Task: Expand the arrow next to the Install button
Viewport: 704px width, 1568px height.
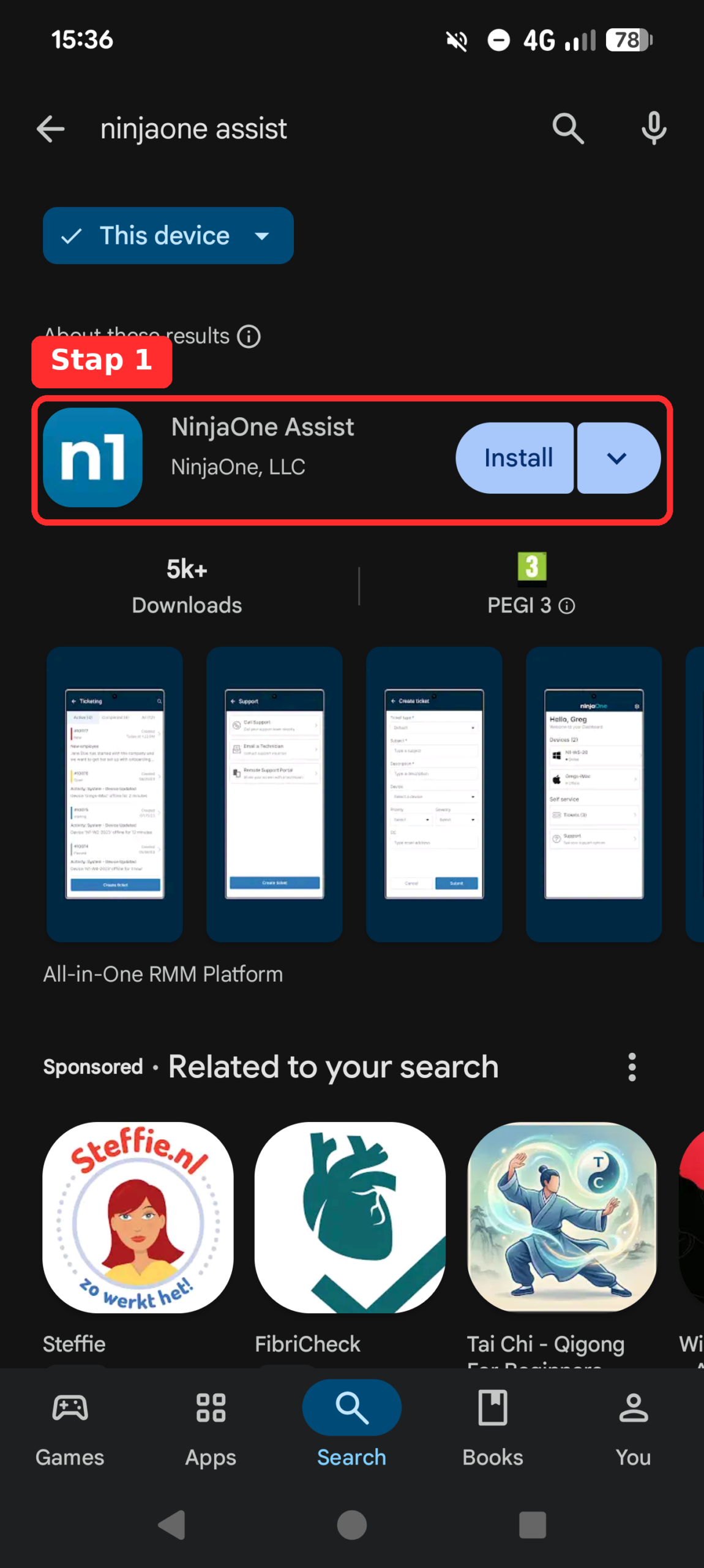Action: (x=618, y=458)
